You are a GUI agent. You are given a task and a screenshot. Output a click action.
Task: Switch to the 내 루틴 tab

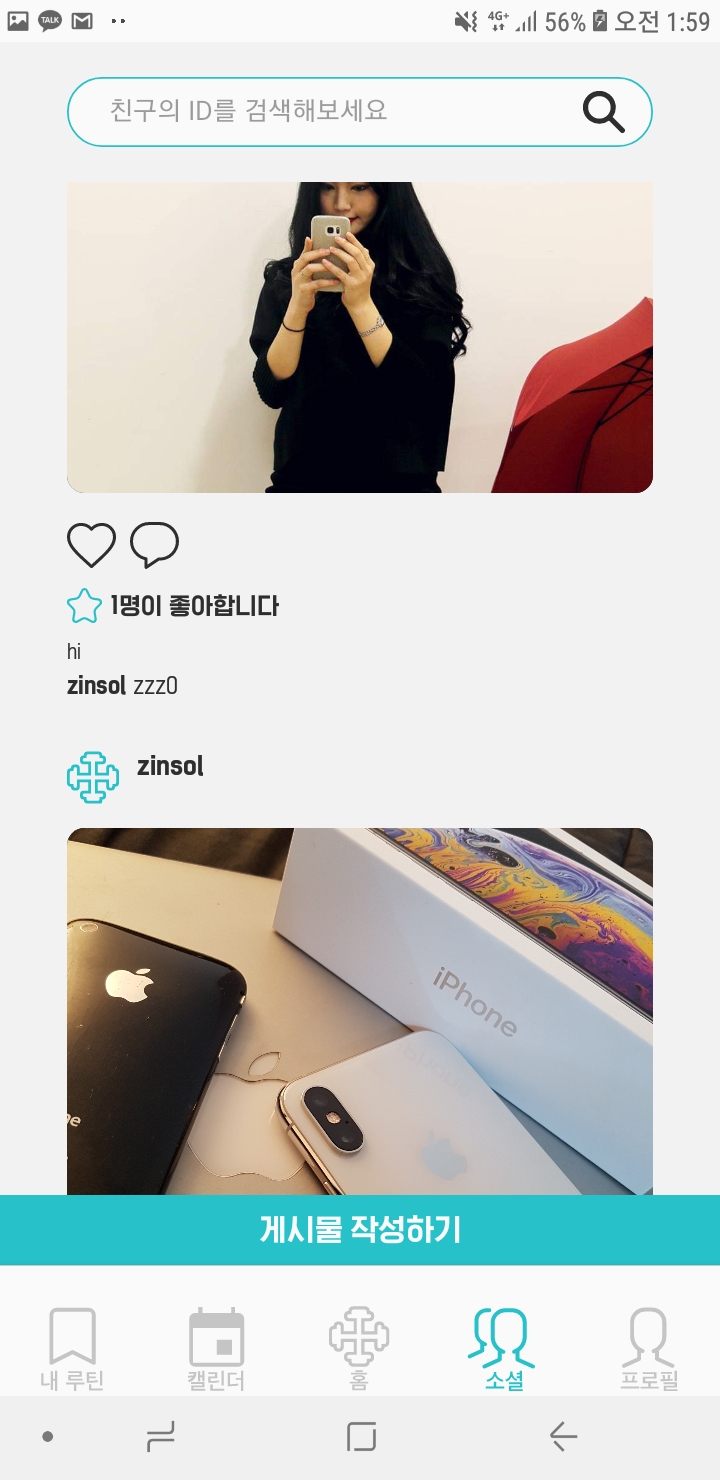(72, 1348)
